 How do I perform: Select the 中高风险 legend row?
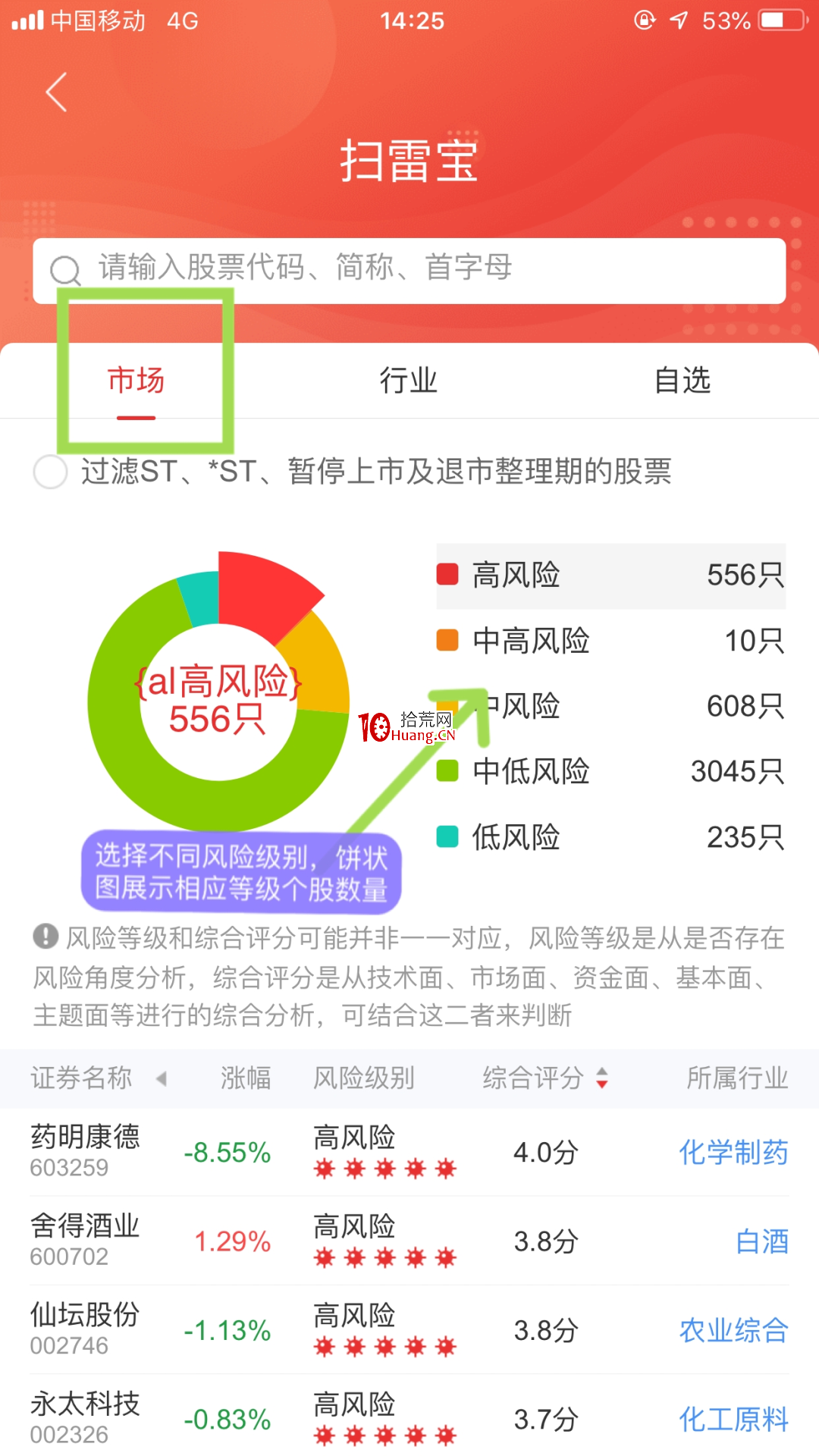point(611,641)
